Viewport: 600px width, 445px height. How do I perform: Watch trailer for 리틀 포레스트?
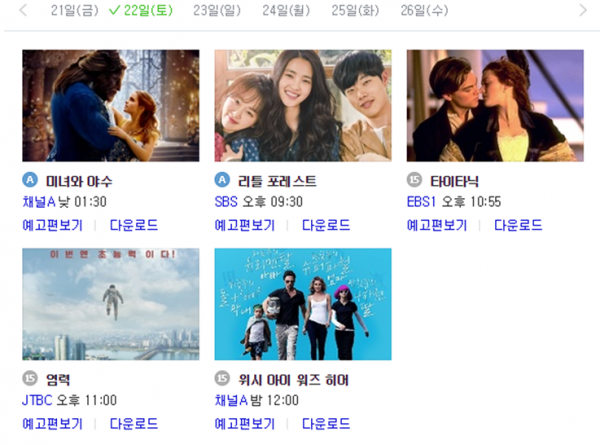pyautogui.click(x=245, y=225)
